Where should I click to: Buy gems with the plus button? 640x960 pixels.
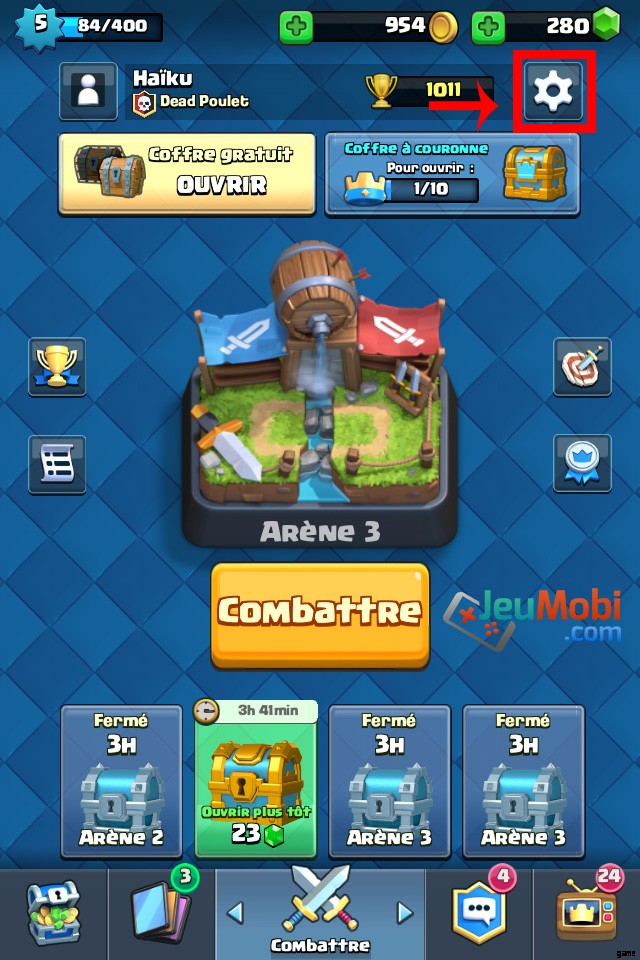[487, 26]
